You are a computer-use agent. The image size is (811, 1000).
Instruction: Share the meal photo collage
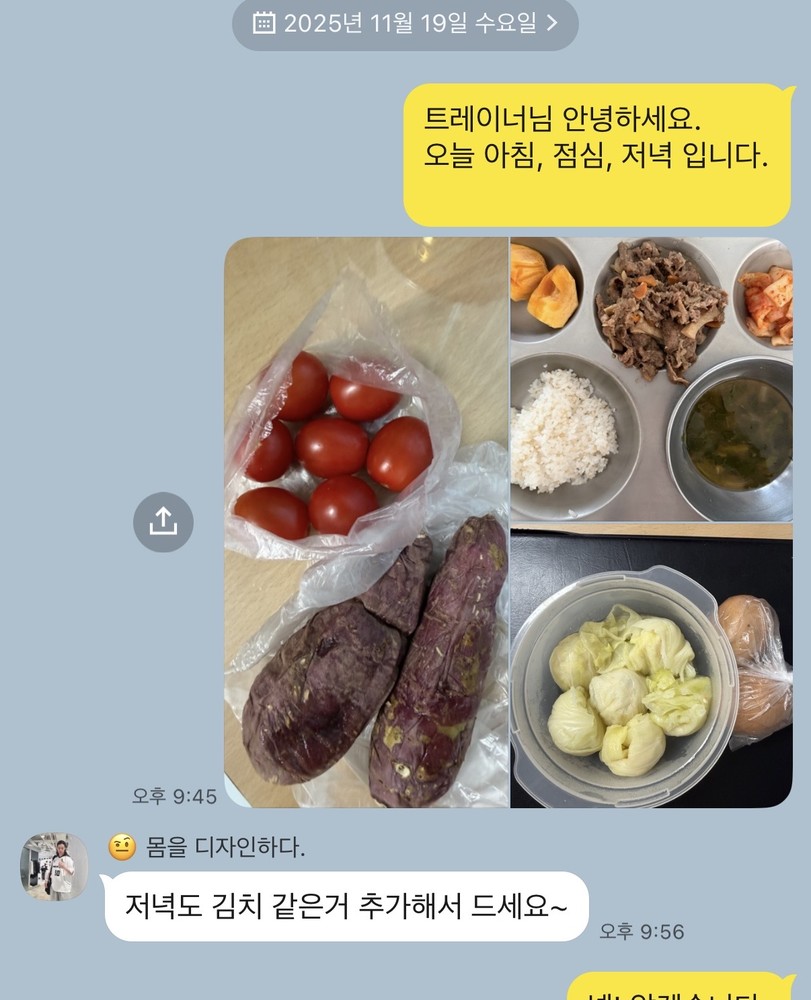[163, 521]
